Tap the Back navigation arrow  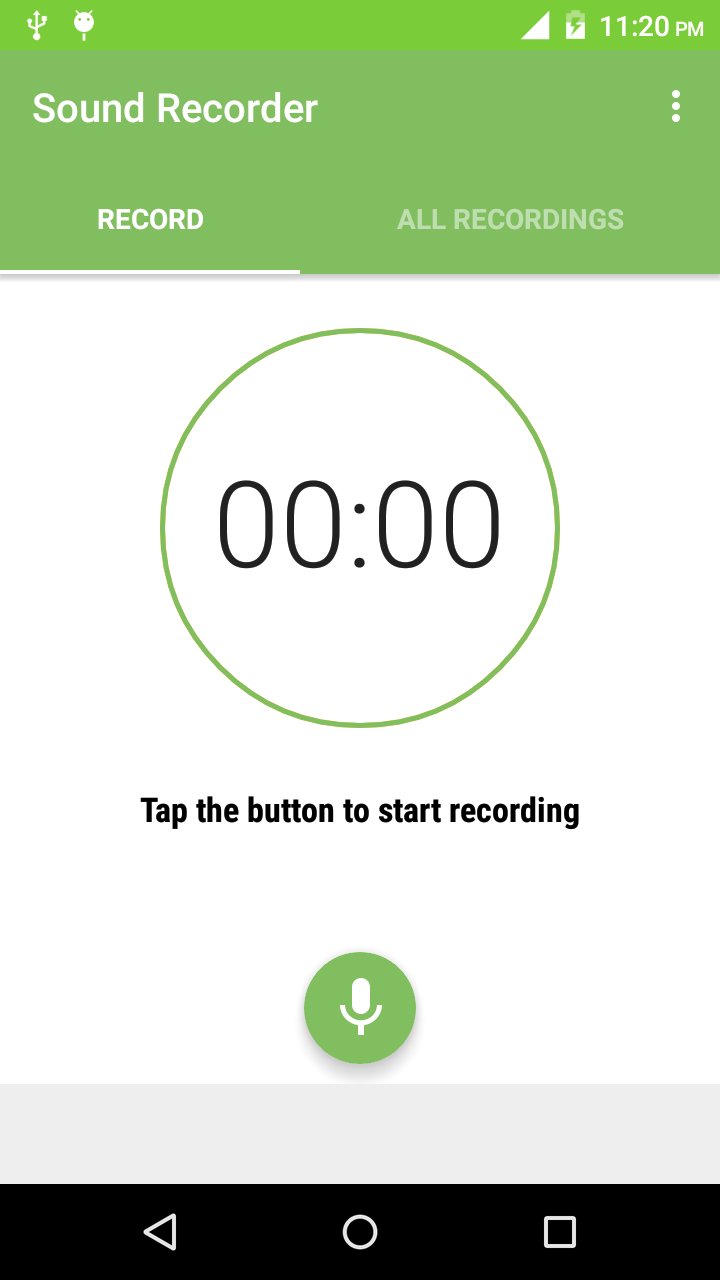[160, 1232]
